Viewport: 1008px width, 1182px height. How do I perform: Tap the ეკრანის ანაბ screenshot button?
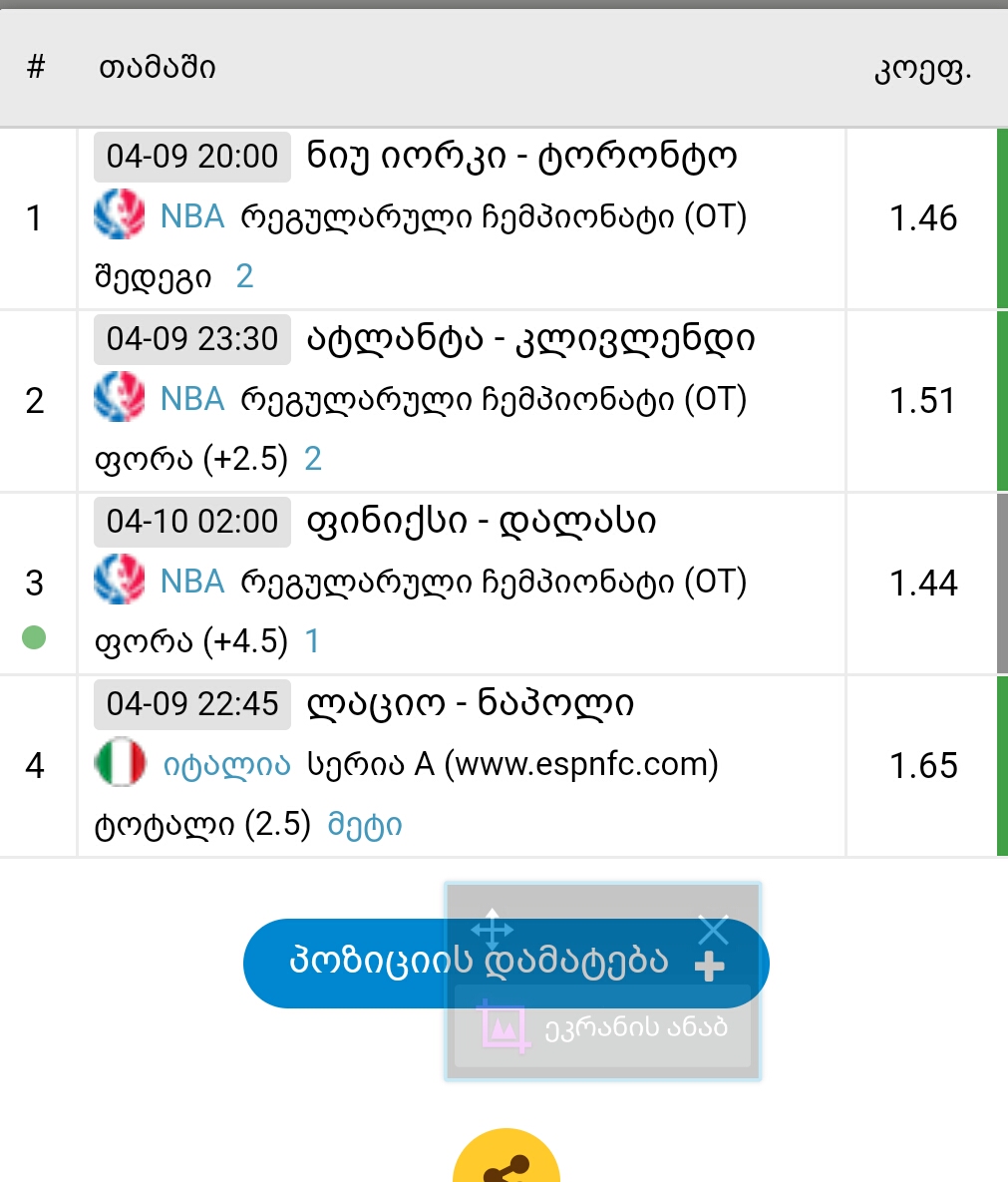tap(602, 1026)
